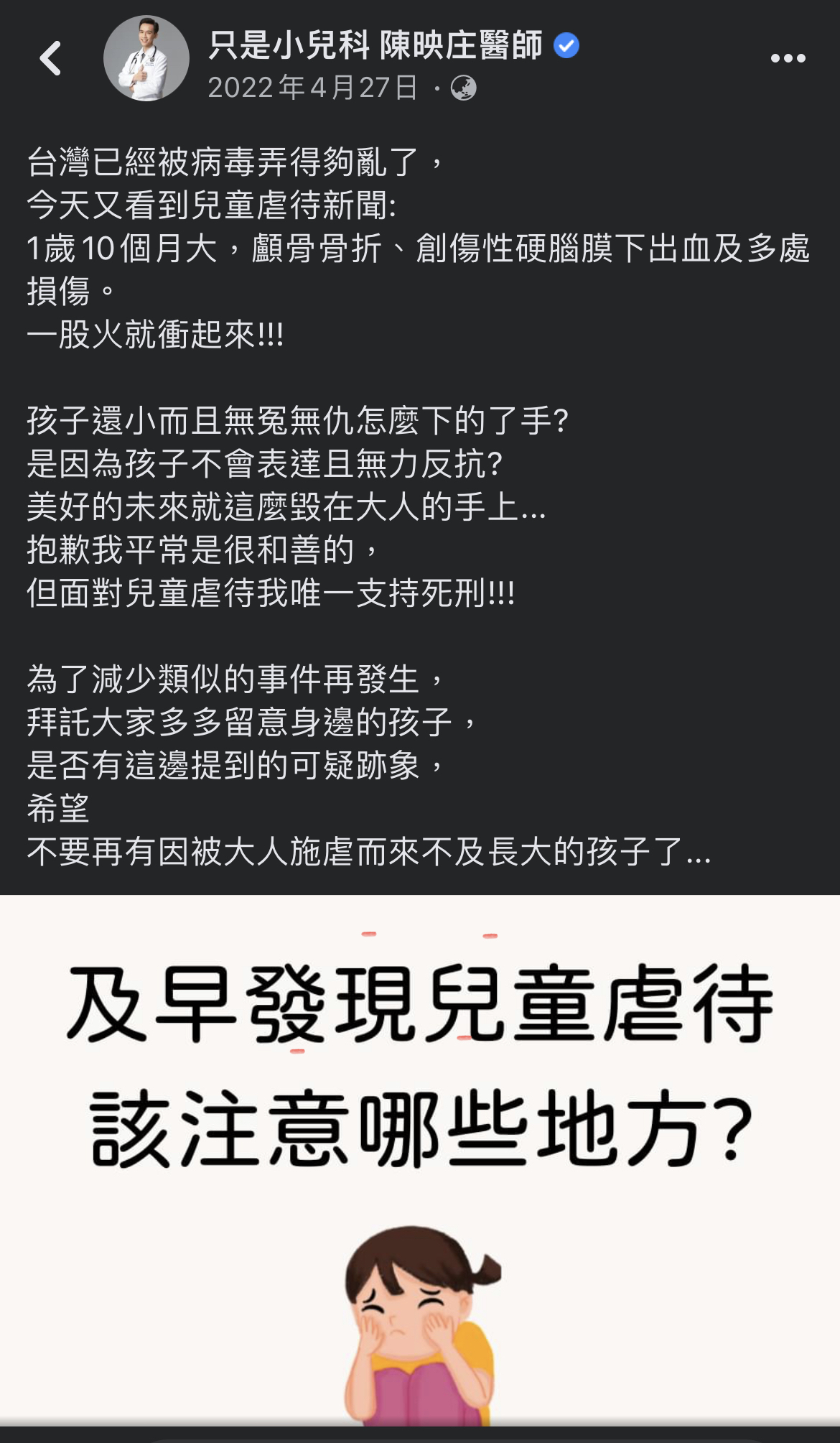Open the 及早發現兒童虐待 post image
Viewport: 840px width, 1443px height.
tap(420, 1160)
